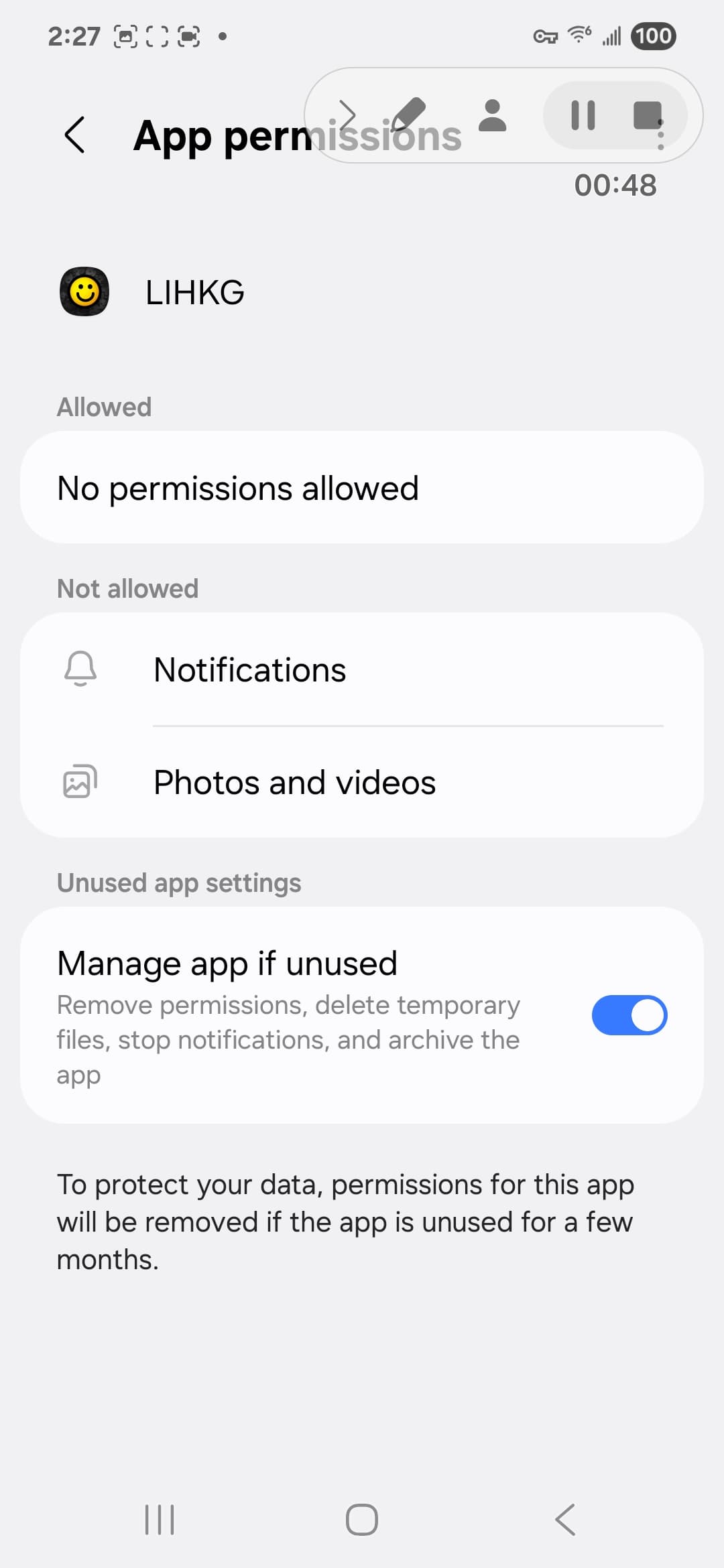Go to the home screen

362,1519
